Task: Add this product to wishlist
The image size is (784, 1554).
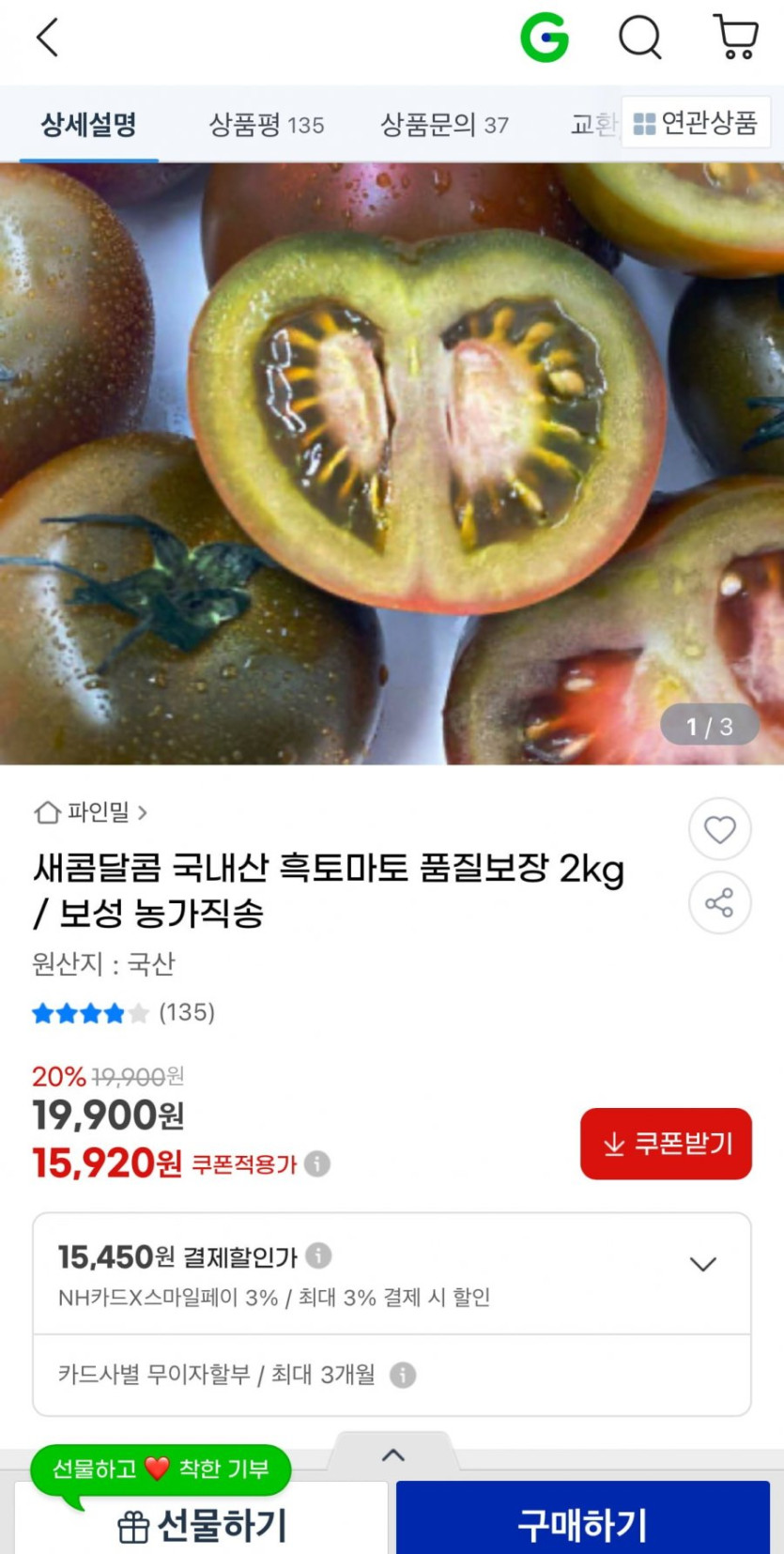Action: click(x=719, y=830)
